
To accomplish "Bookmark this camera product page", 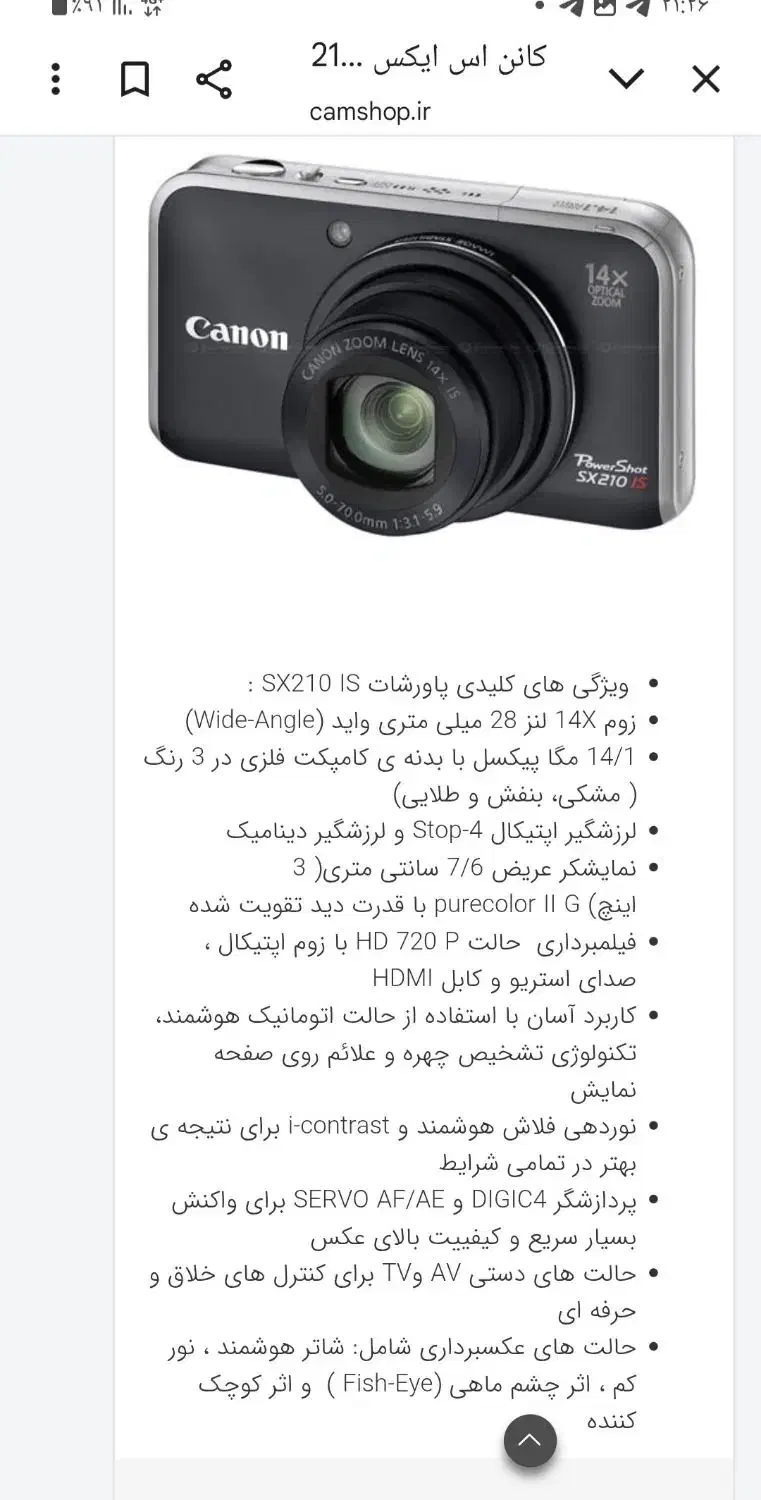I will point(136,78).
